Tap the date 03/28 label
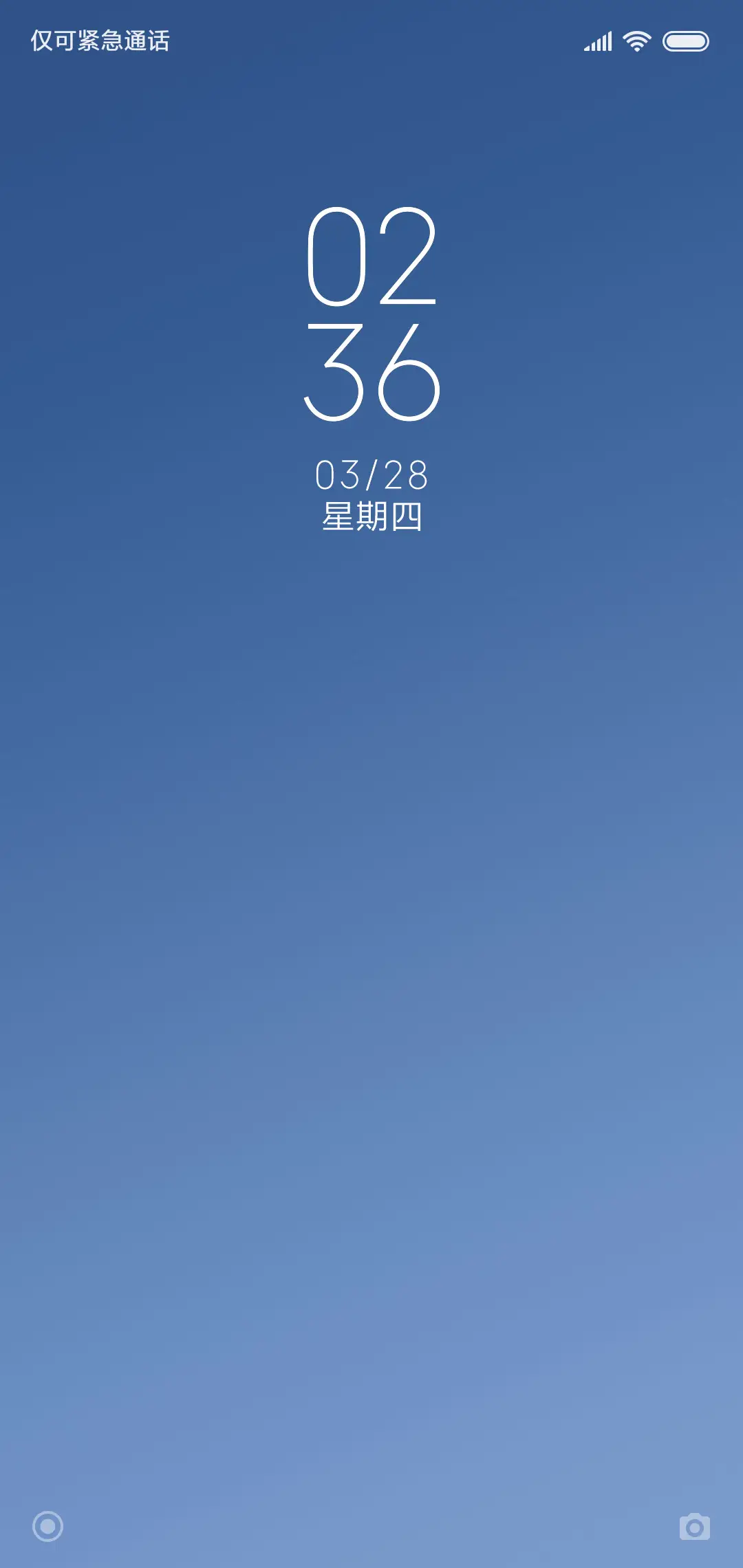Viewport: 743px width, 1568px height. [x=371, y=475]
